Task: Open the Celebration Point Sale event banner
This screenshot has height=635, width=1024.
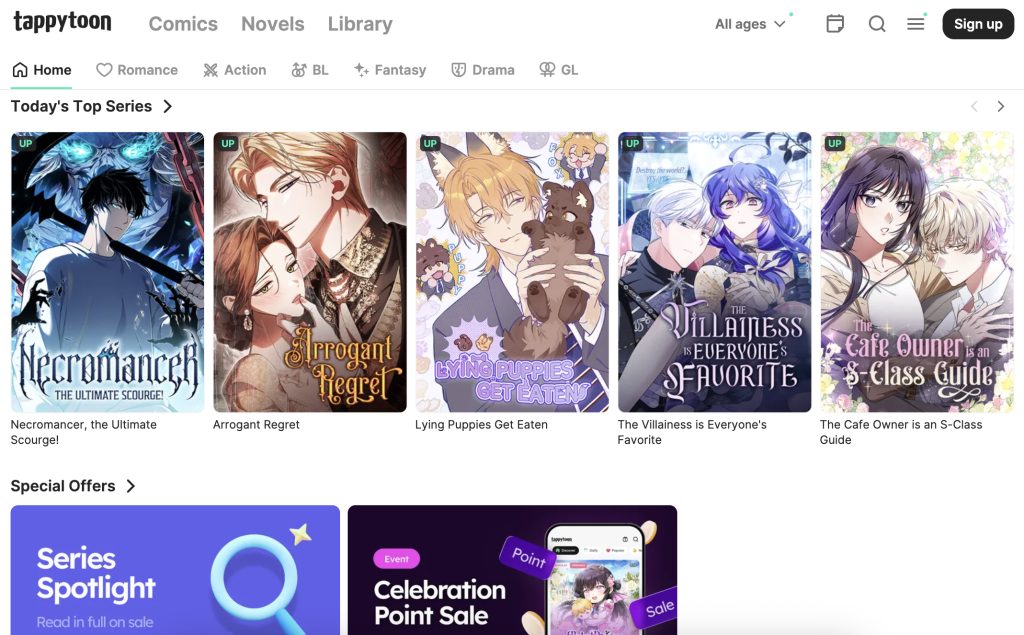Action: 512,570
